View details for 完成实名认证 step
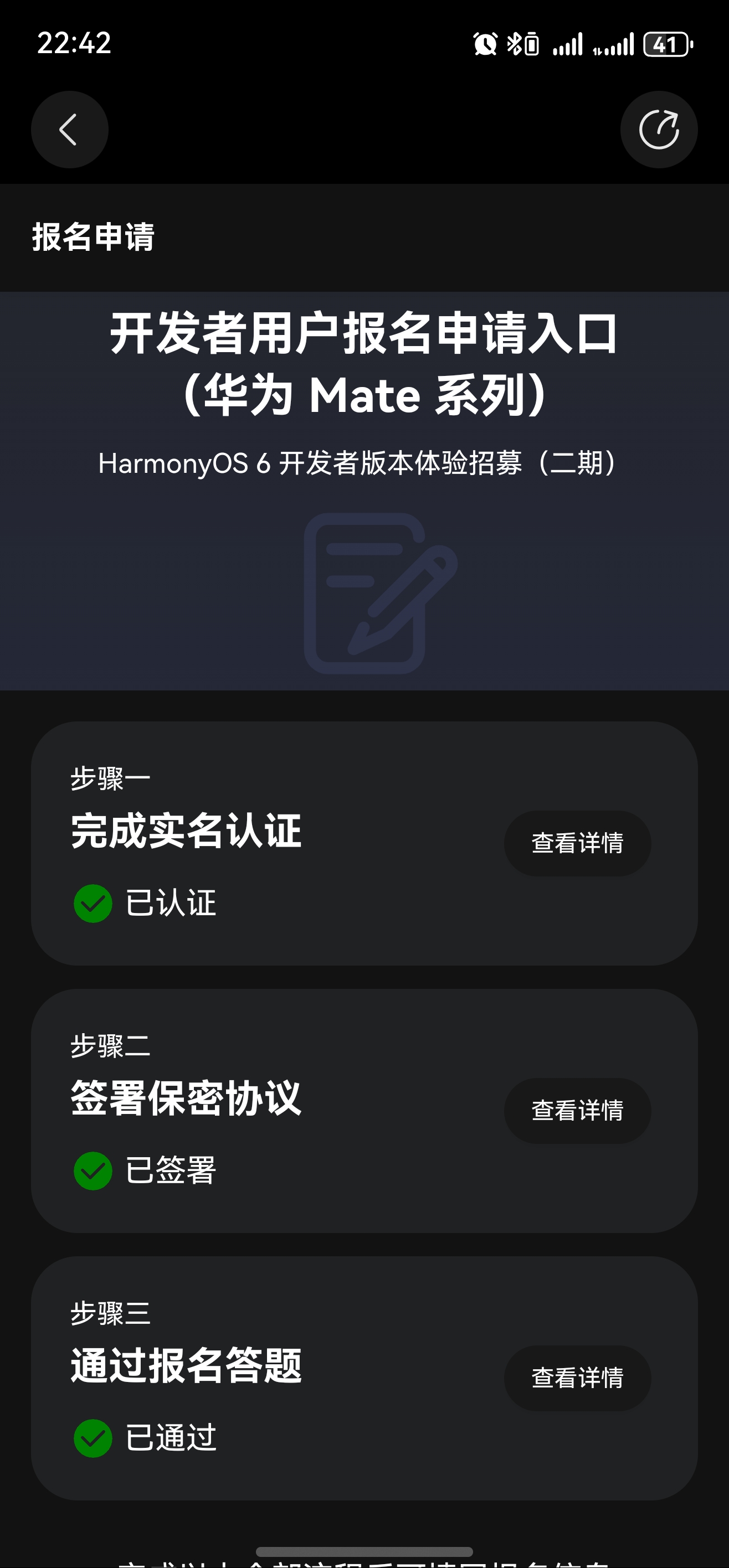This screenshot has height=1568, width=729. tap(577, 843)
